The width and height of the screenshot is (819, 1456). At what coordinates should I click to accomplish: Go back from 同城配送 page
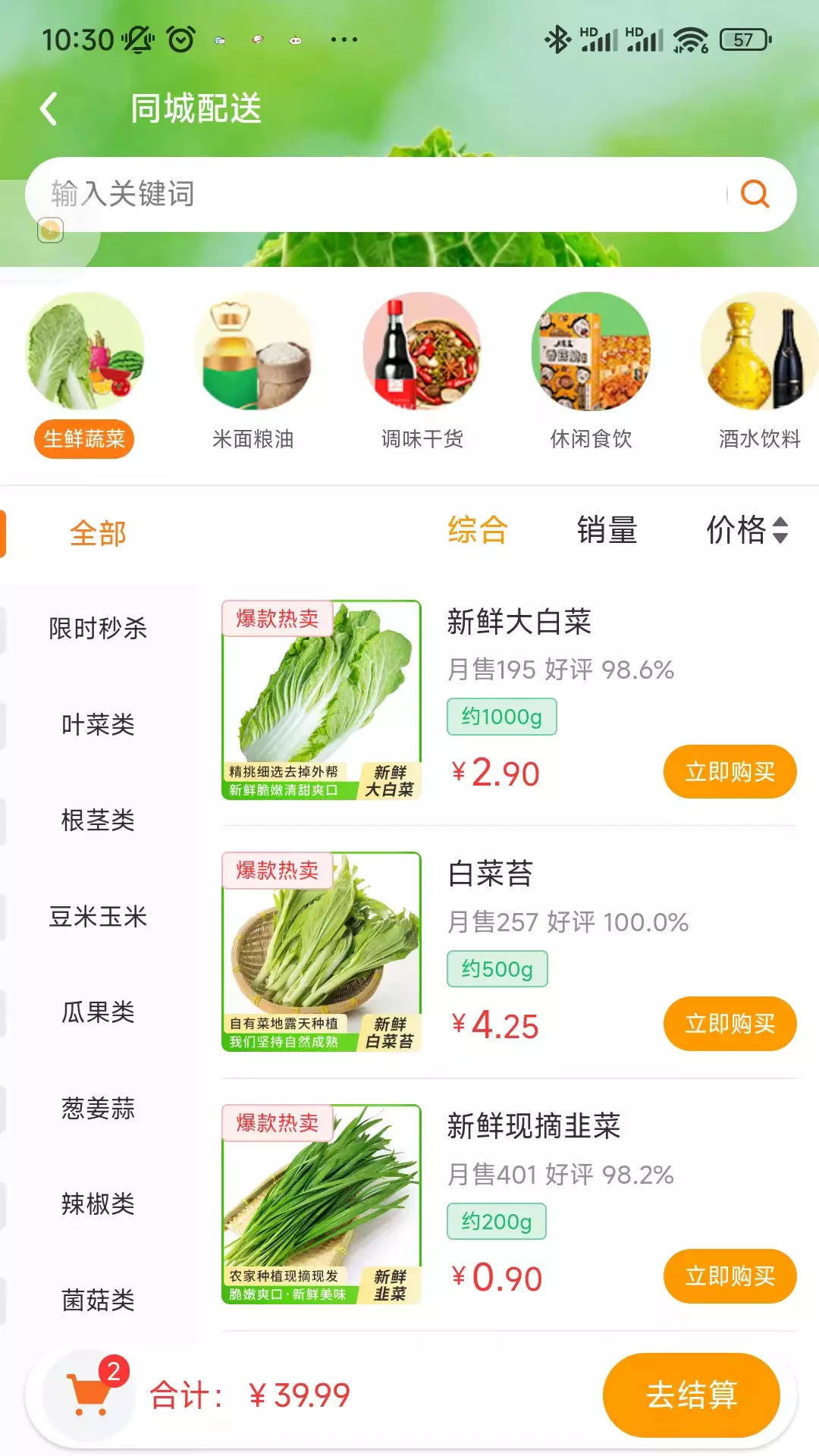click(49, 108)
